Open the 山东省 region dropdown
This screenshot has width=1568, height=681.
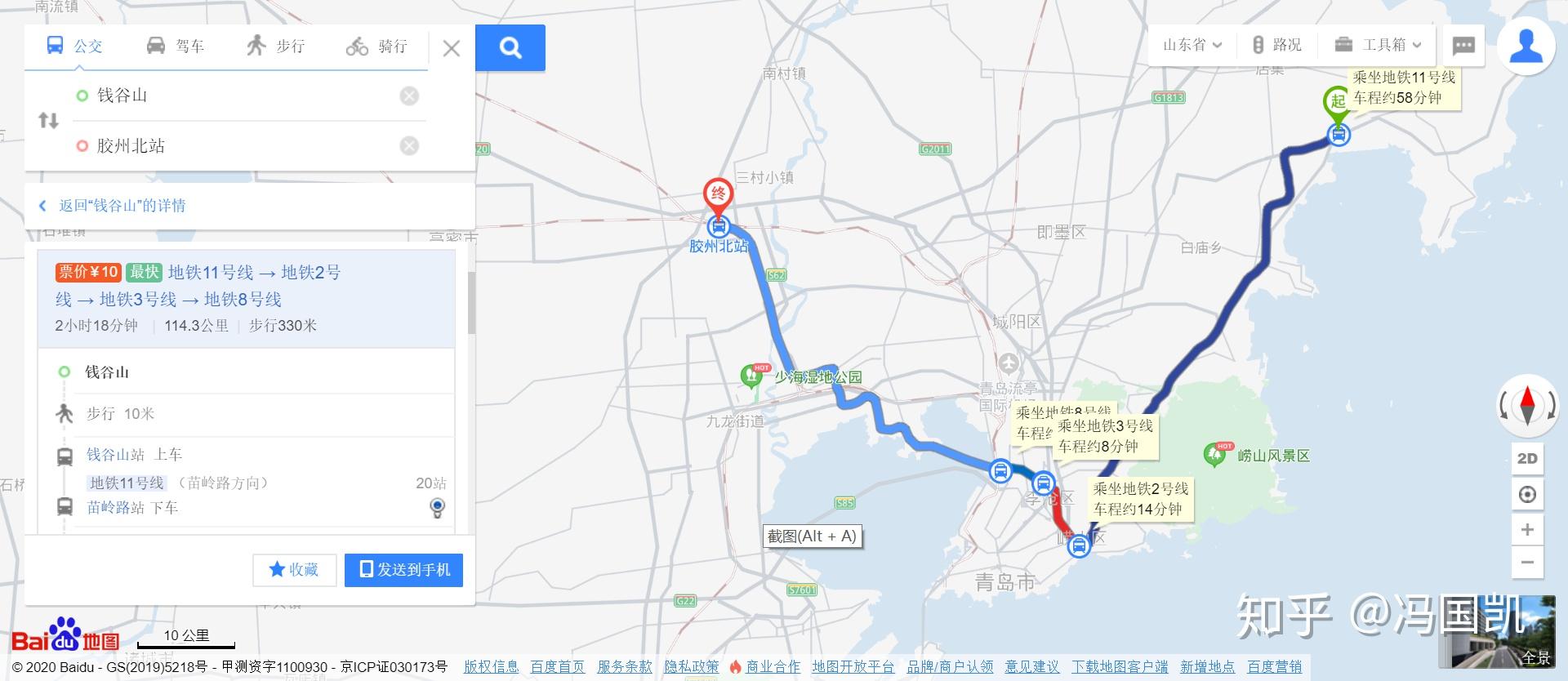tap(1192, 45)
